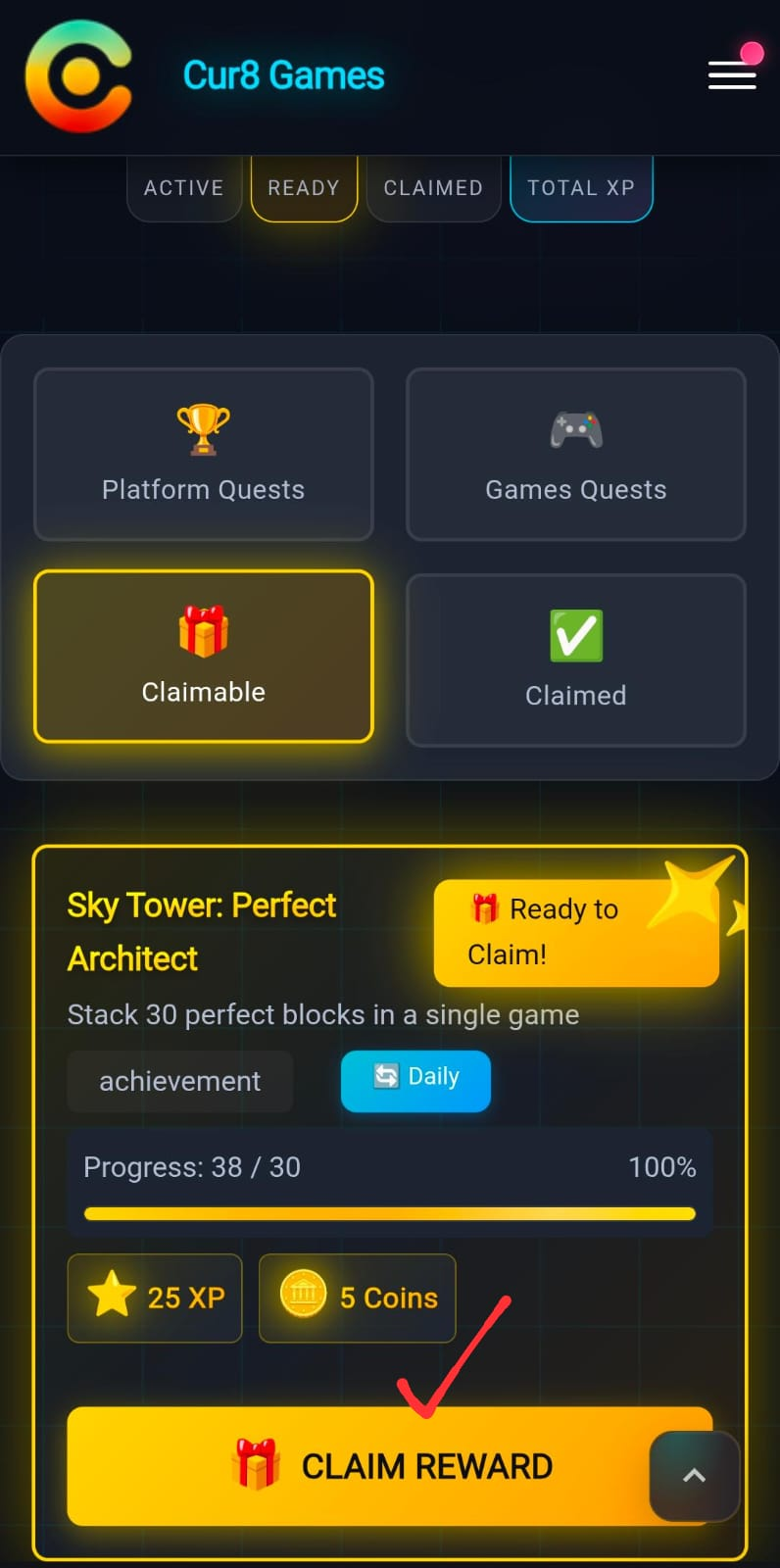The height and width of the screenshot is (1568, 780).
Task: Select the Active stat chip
Action: pyautogui.click(x=183, y=187)
